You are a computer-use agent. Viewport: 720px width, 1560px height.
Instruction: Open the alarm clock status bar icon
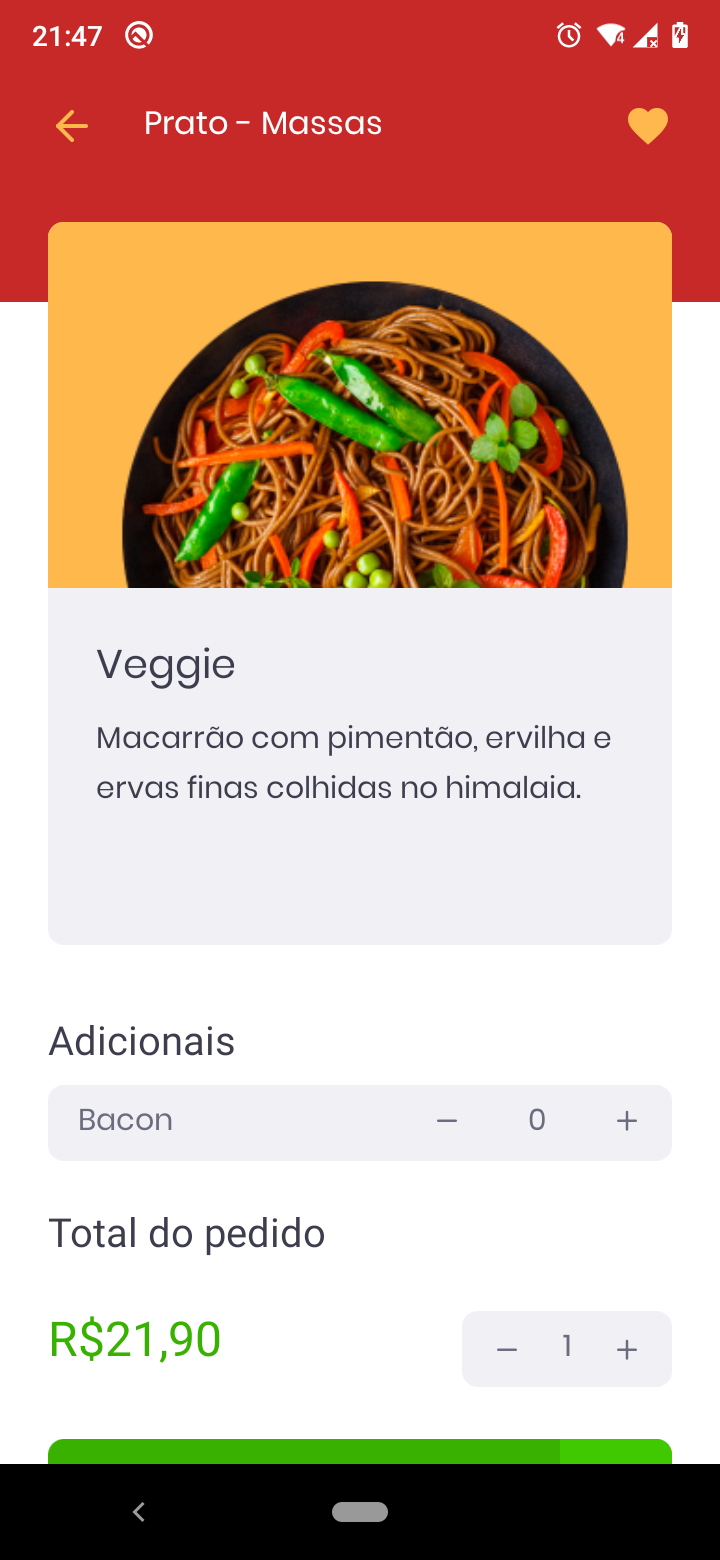pos(567,34)
